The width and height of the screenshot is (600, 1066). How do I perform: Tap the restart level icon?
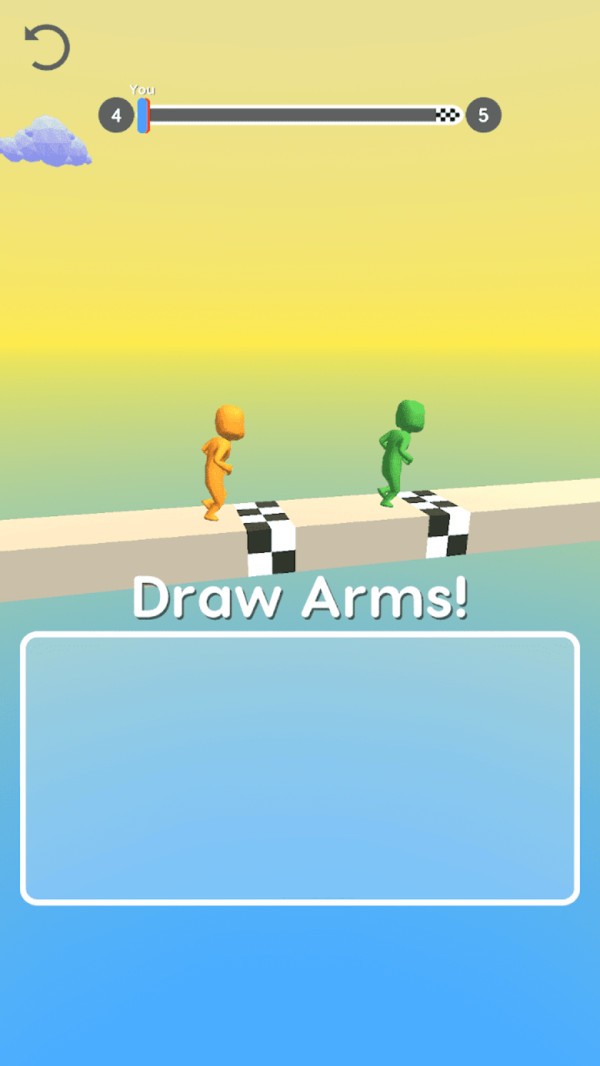[x=47, y=47]
